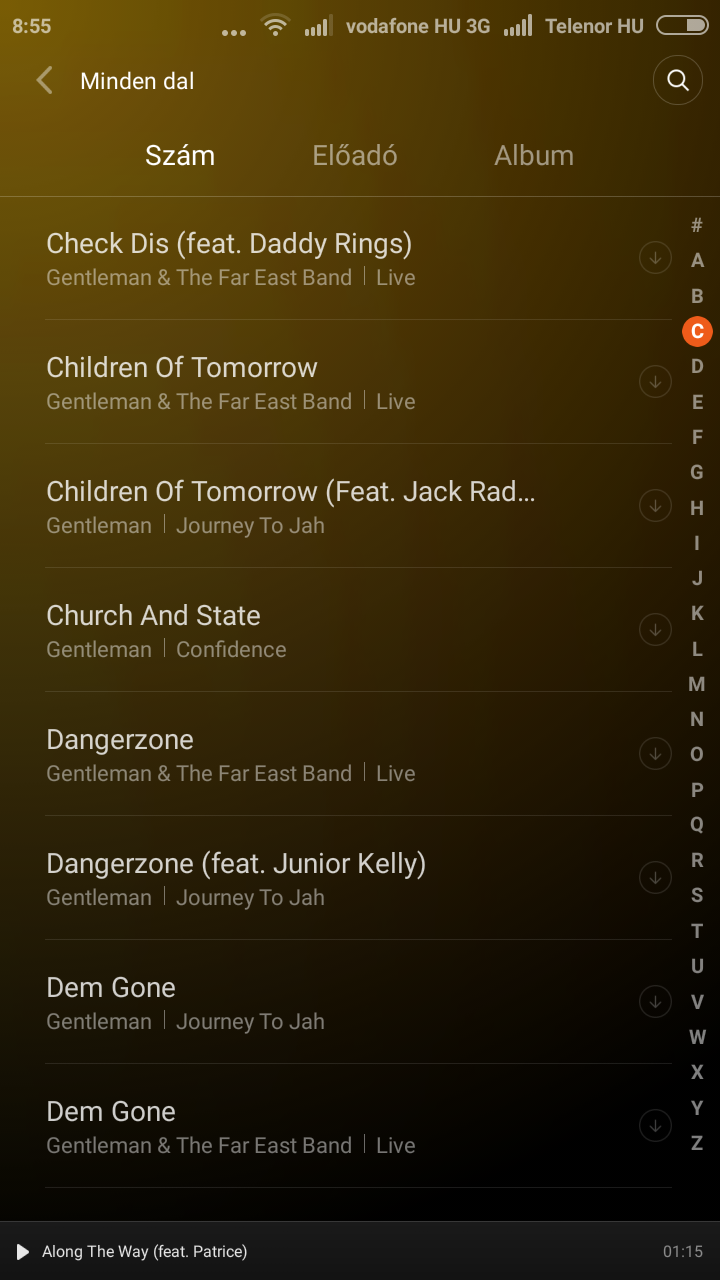The width and height of the screenshot is (720, 1280).
Task: Play Dem Gone from Journey To Jah
Action: 300,1002
